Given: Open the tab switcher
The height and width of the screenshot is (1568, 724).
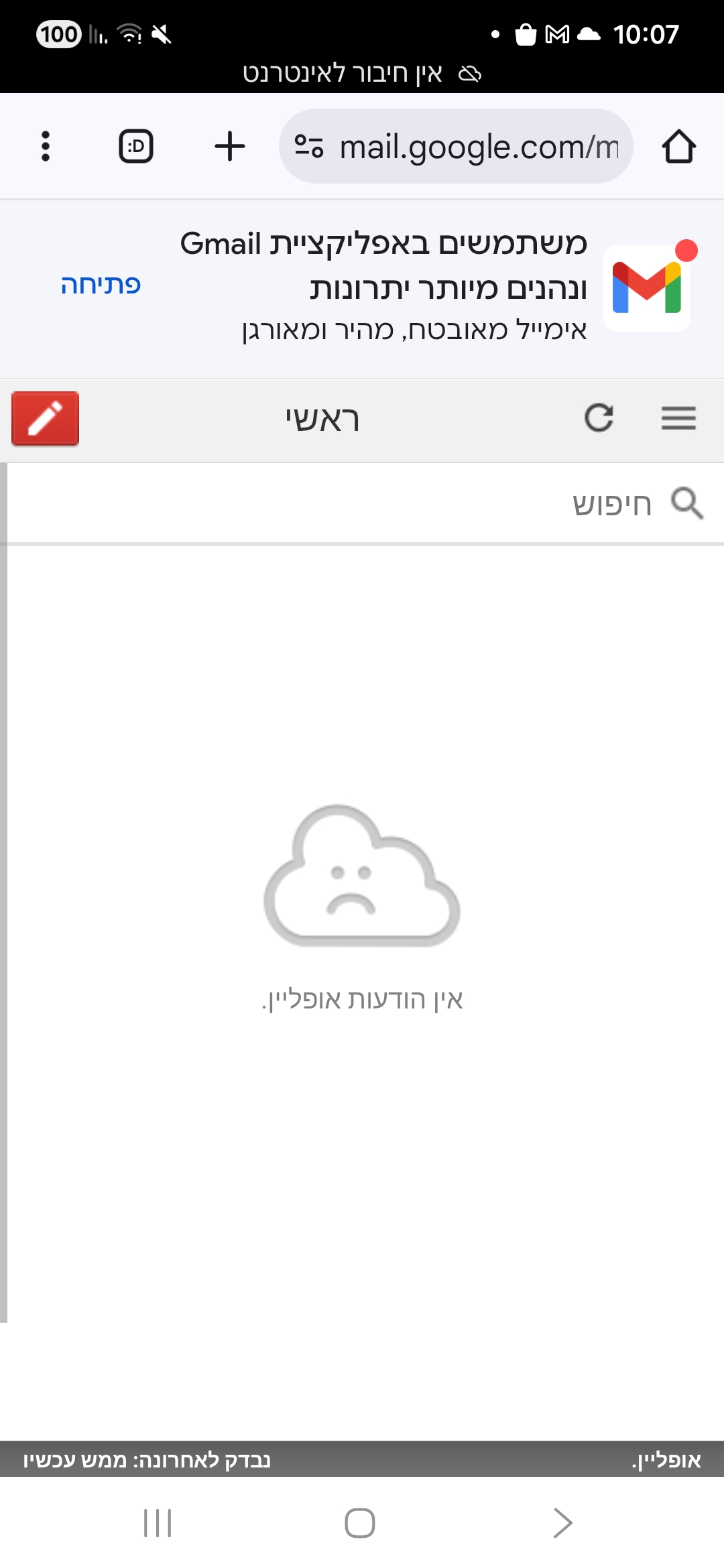Looking at the screenshot, I should pyautogui.click(x=136, y=146).
